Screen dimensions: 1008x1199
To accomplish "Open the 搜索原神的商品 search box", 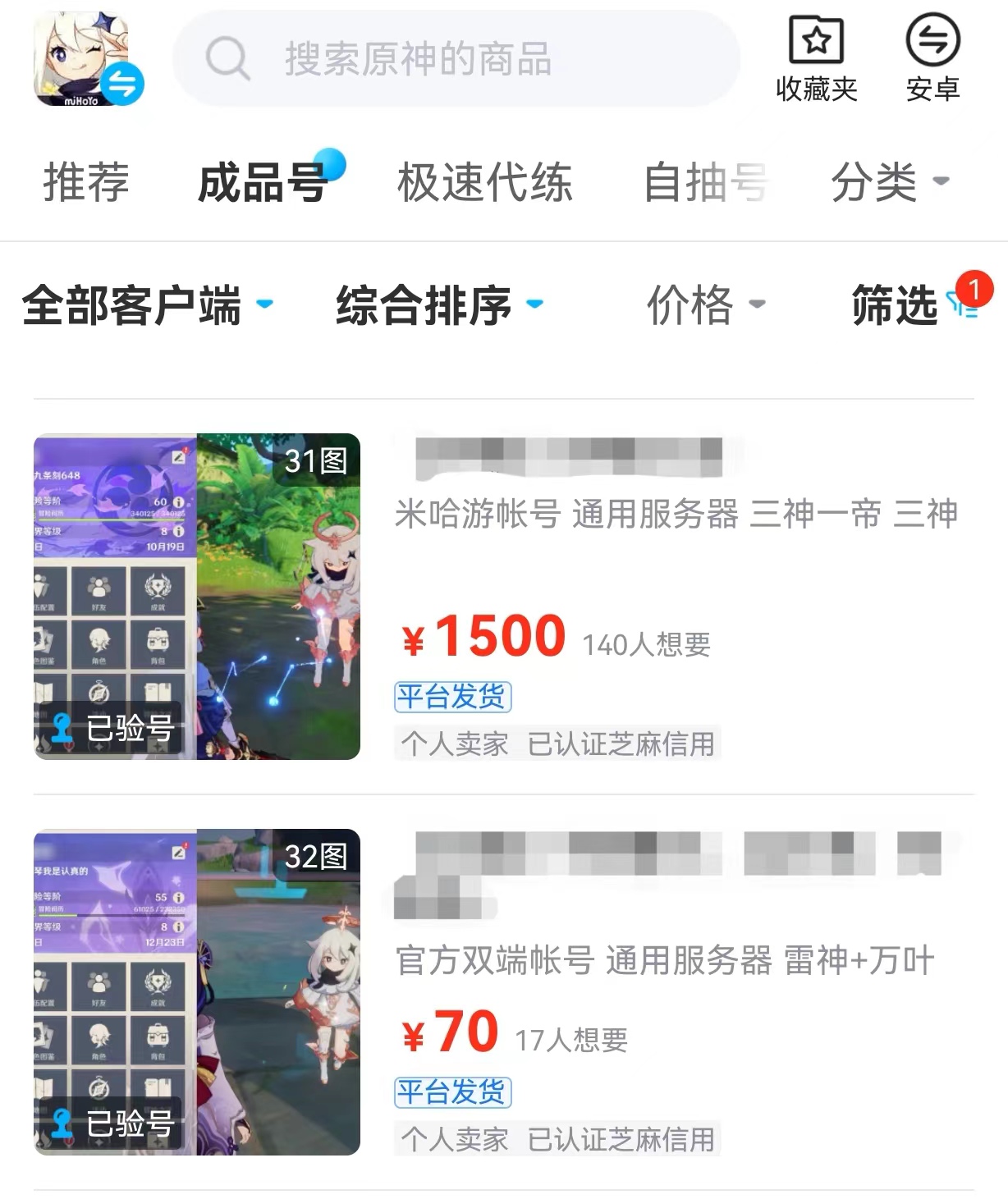I will 456,59.
